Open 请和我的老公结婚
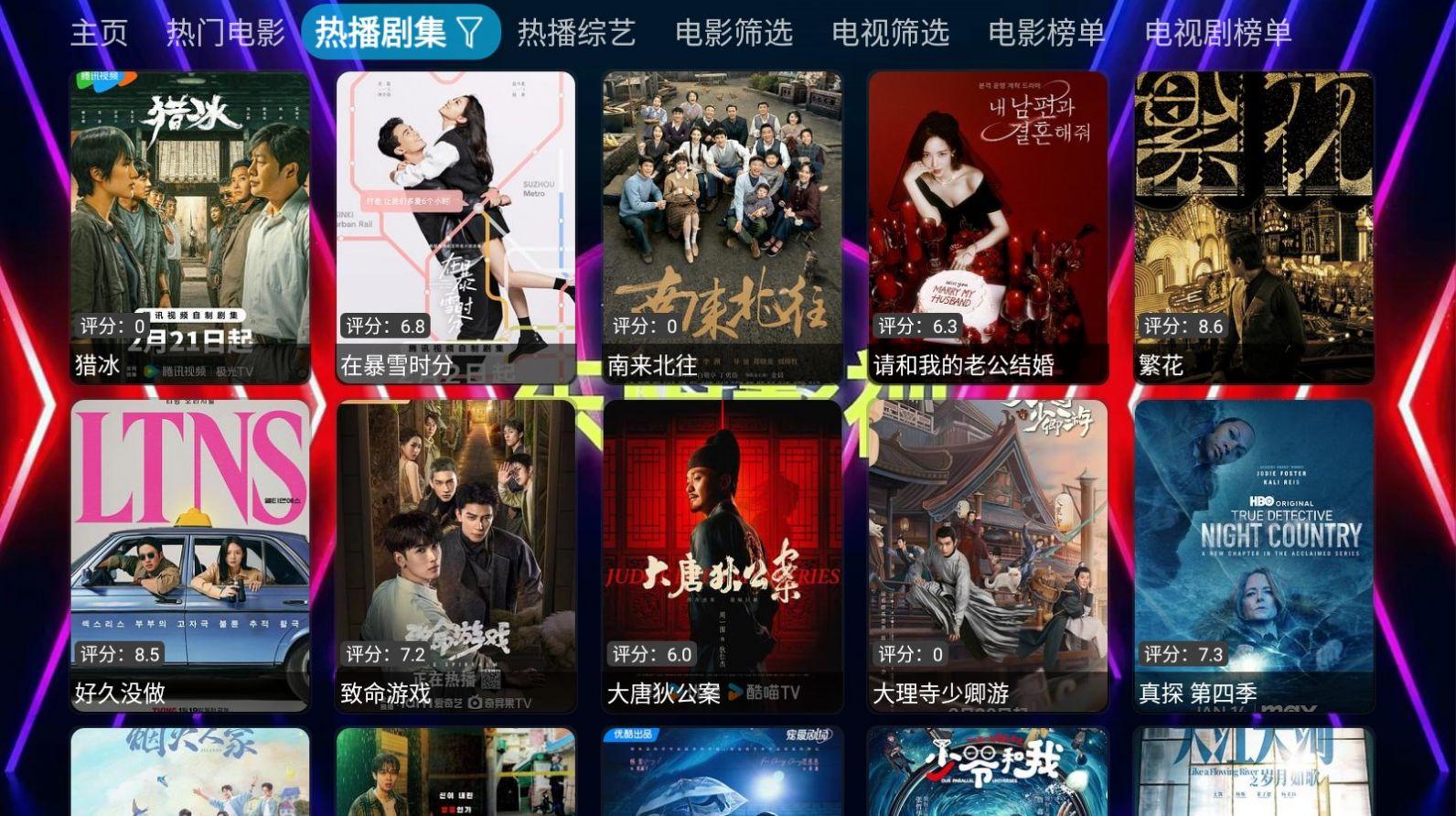The height and width of the screenshot is (816, 1456). point(988,227)
